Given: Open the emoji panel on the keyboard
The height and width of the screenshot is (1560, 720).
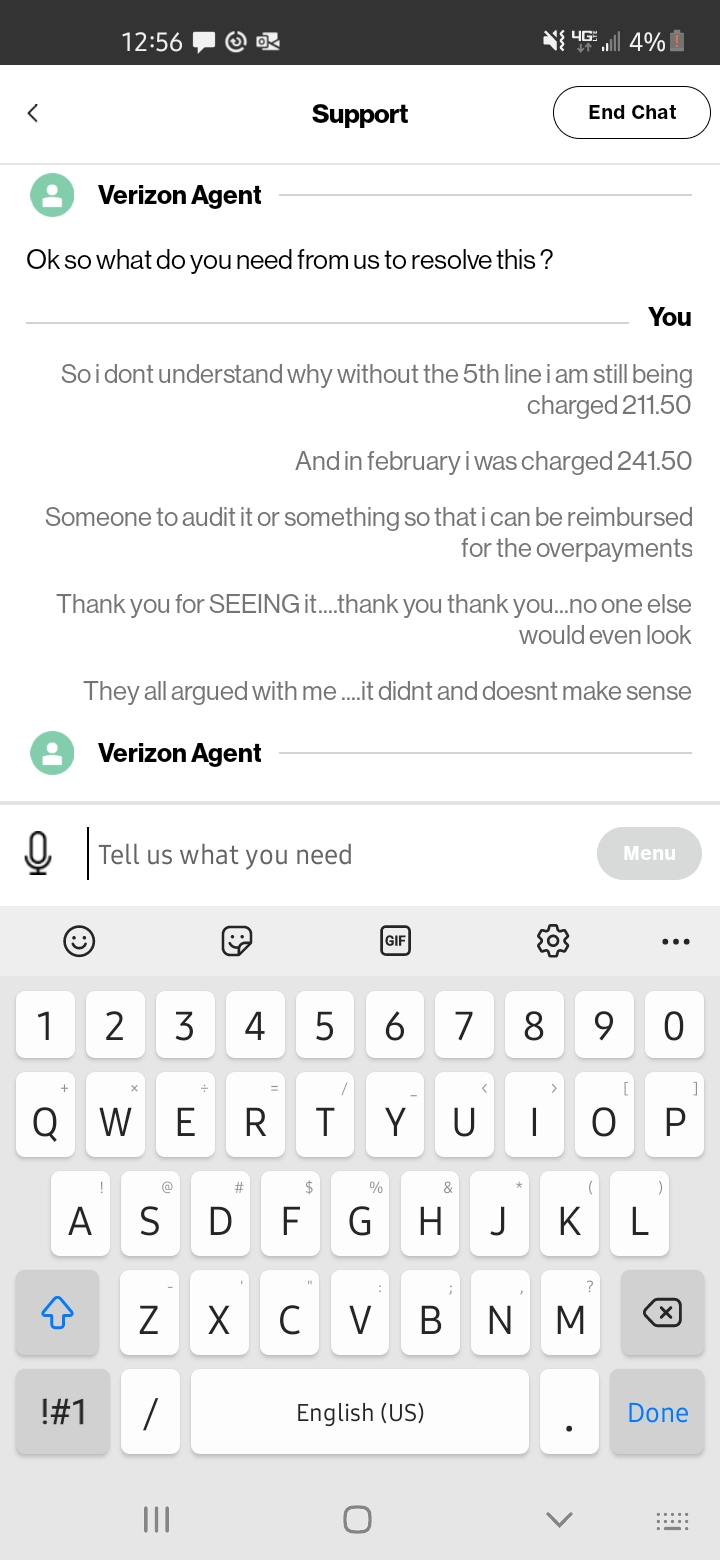Looking at the screenshot, I should click(79, 940).
